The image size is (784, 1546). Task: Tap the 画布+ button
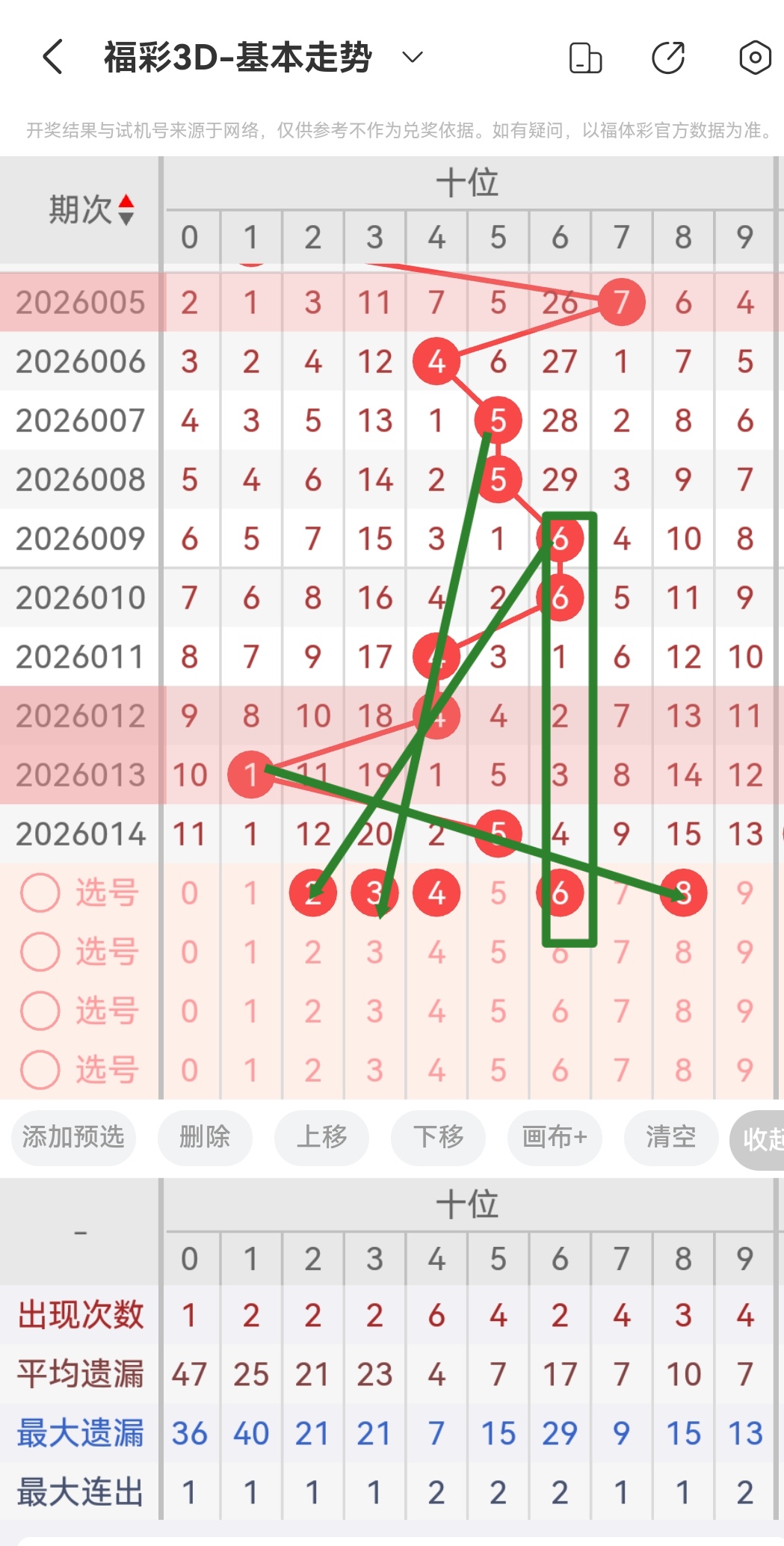tap(554, 1138)
